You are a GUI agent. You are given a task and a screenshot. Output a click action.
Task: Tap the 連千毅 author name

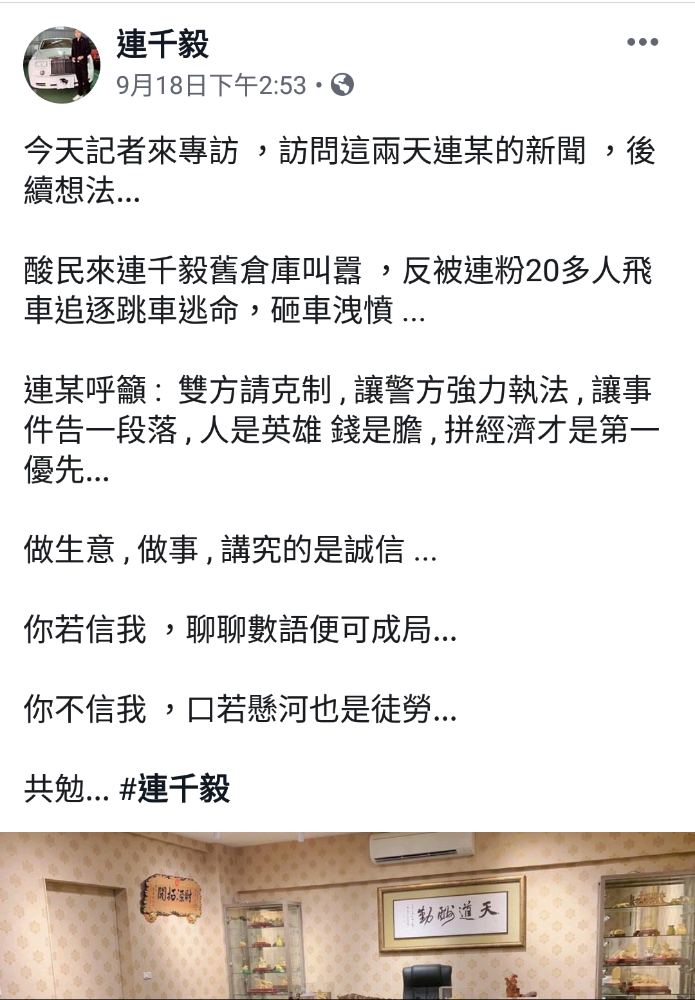(162, 44)
